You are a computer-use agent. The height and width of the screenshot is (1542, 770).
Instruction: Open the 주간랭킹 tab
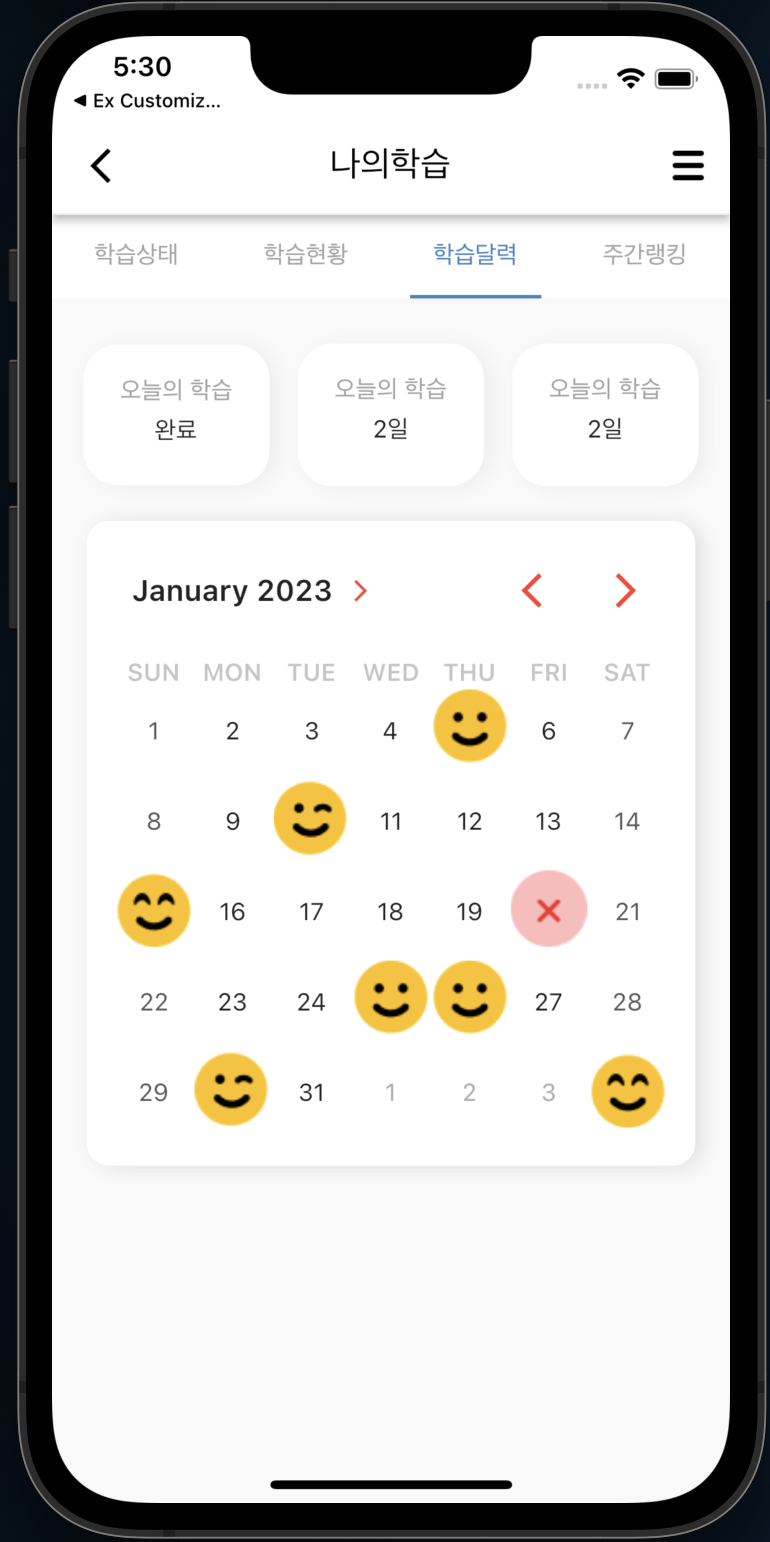pyautogui.click(x=644, y=253)
